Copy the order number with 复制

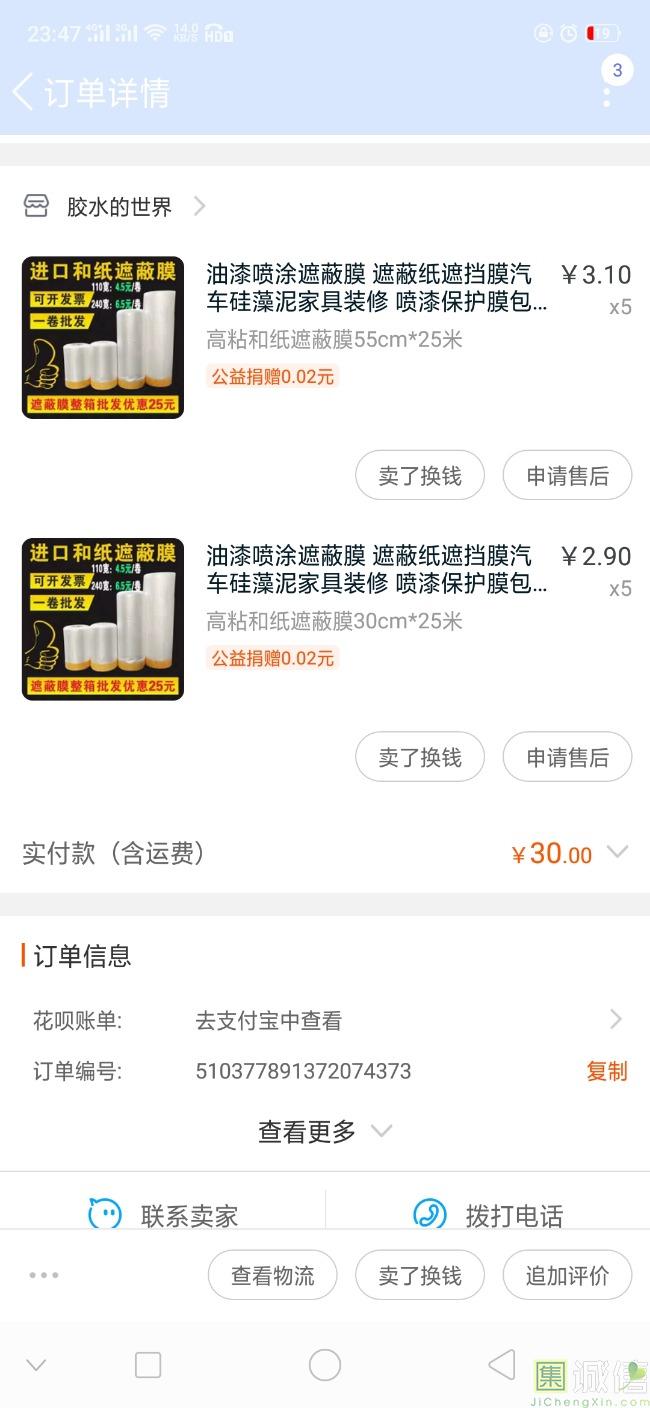pos(606,1071)
